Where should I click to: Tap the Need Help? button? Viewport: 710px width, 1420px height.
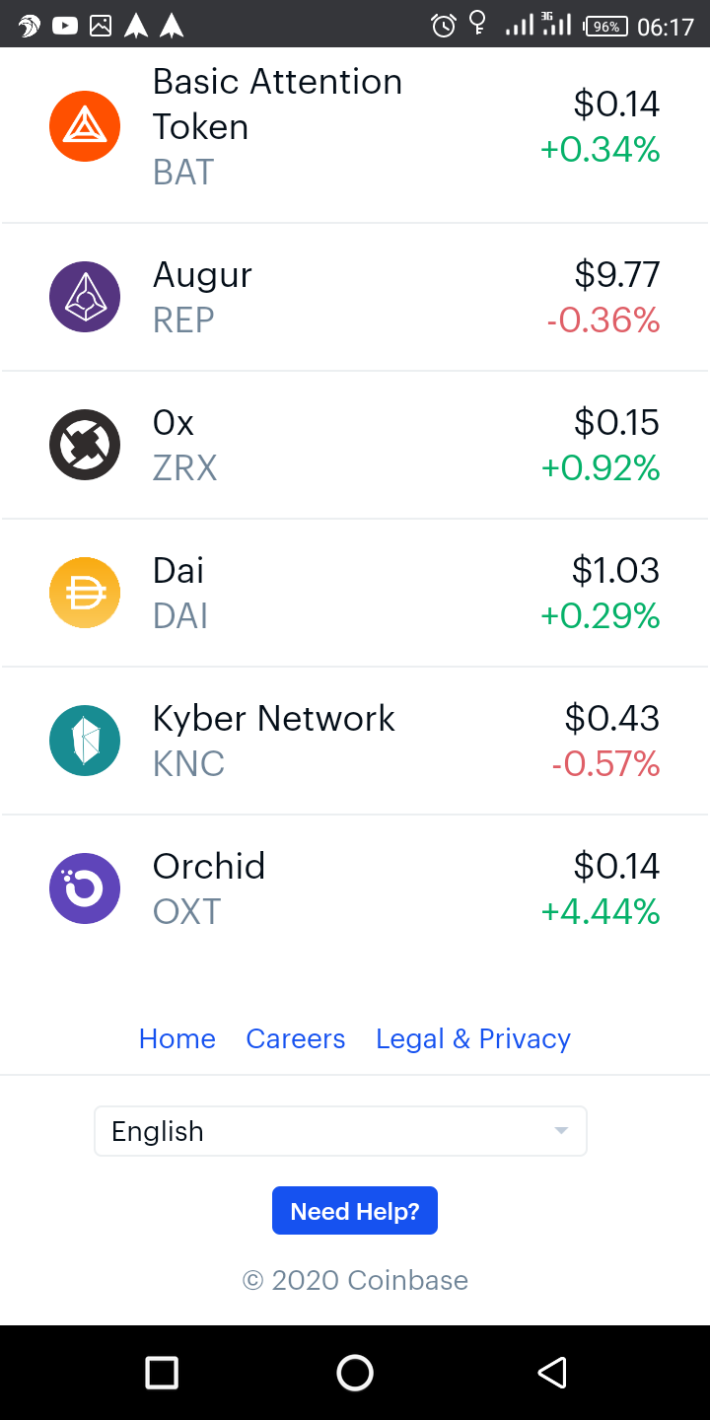[x=355, y=1211]
